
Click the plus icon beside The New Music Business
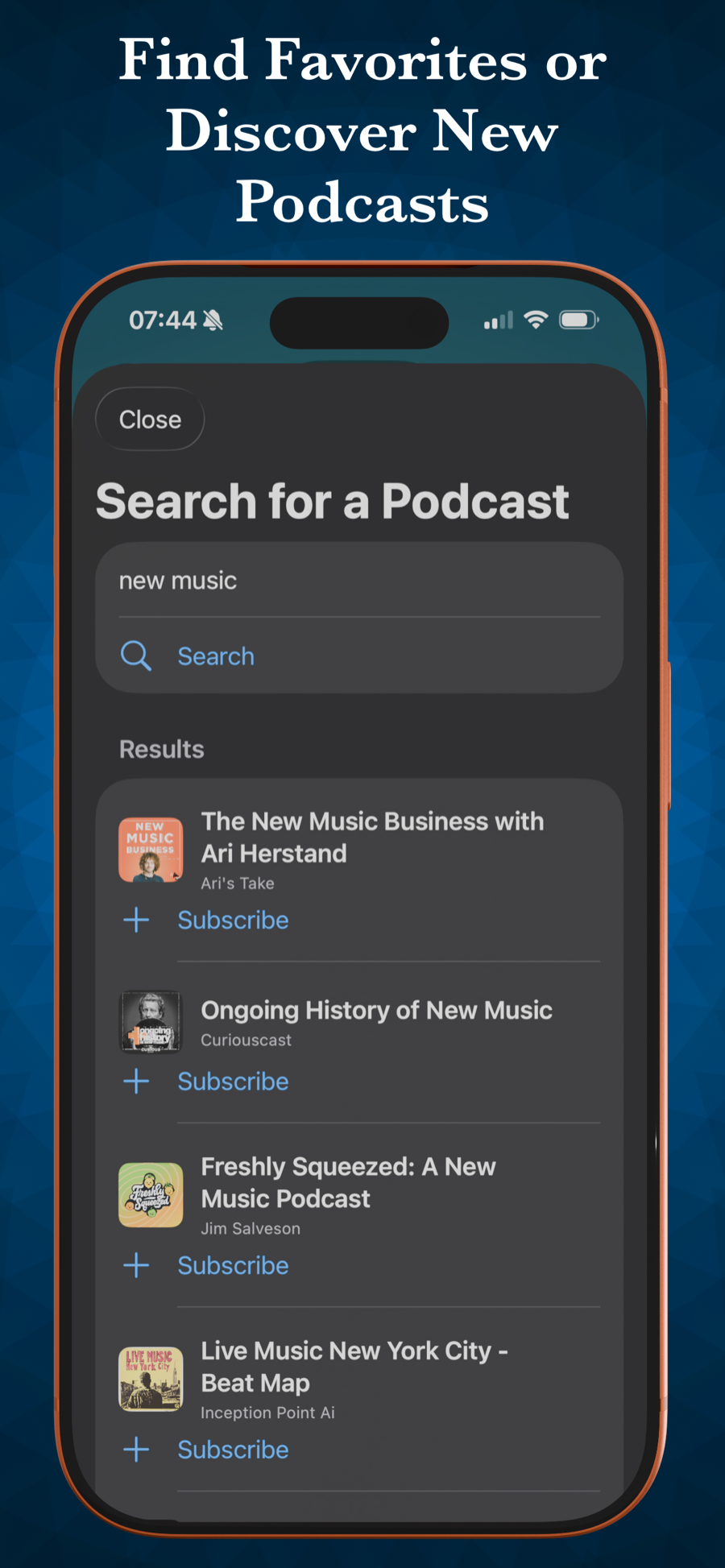(135, 920)
